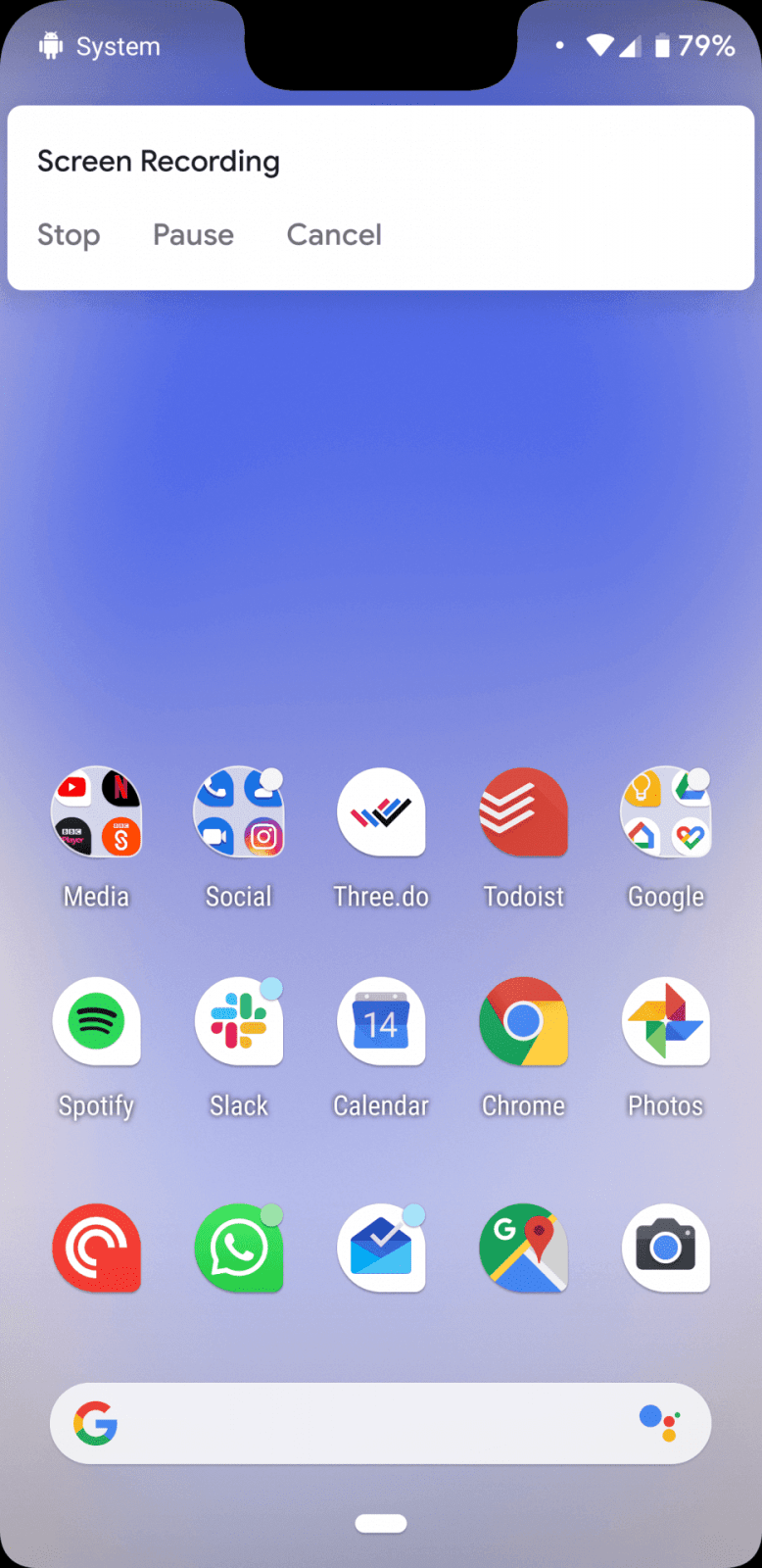762x1568 pixels.
Task: Open Slack
Action: (x=239, y=1022)
